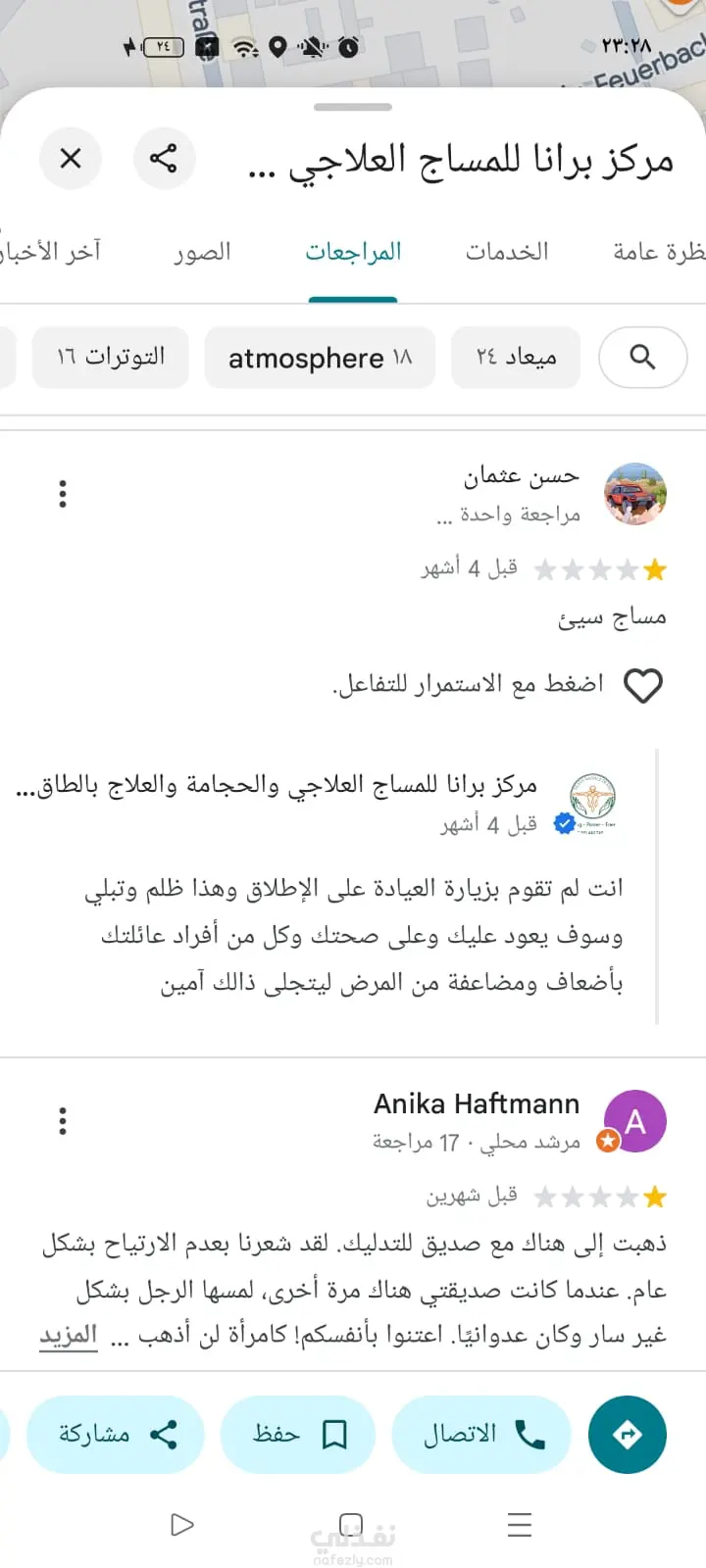Save this place with حفظ
Image resolution: width=706 pixels, height=1568 pixels.
[298, 1435]
